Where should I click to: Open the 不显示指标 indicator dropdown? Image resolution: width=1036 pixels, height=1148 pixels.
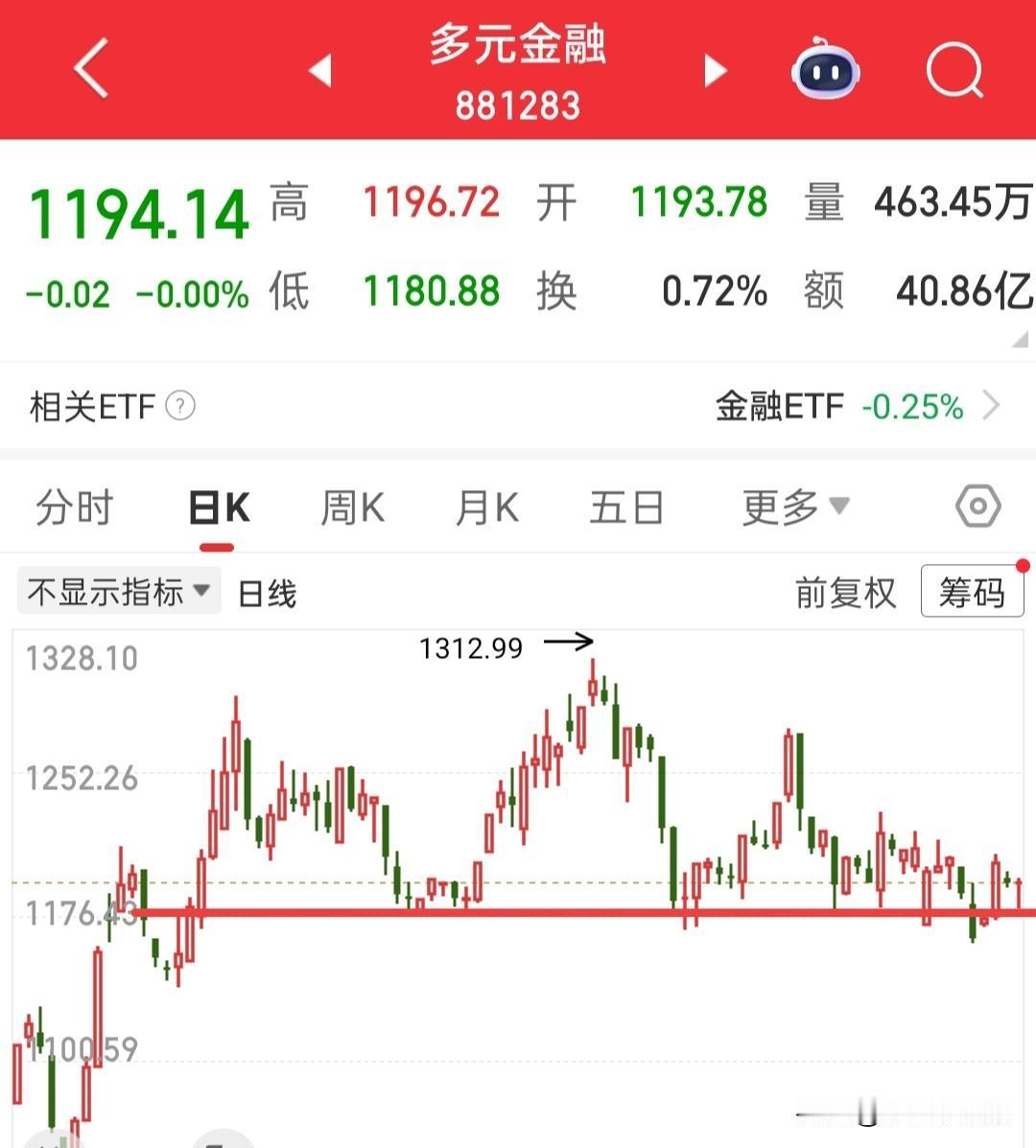click(x=119, y=592)
